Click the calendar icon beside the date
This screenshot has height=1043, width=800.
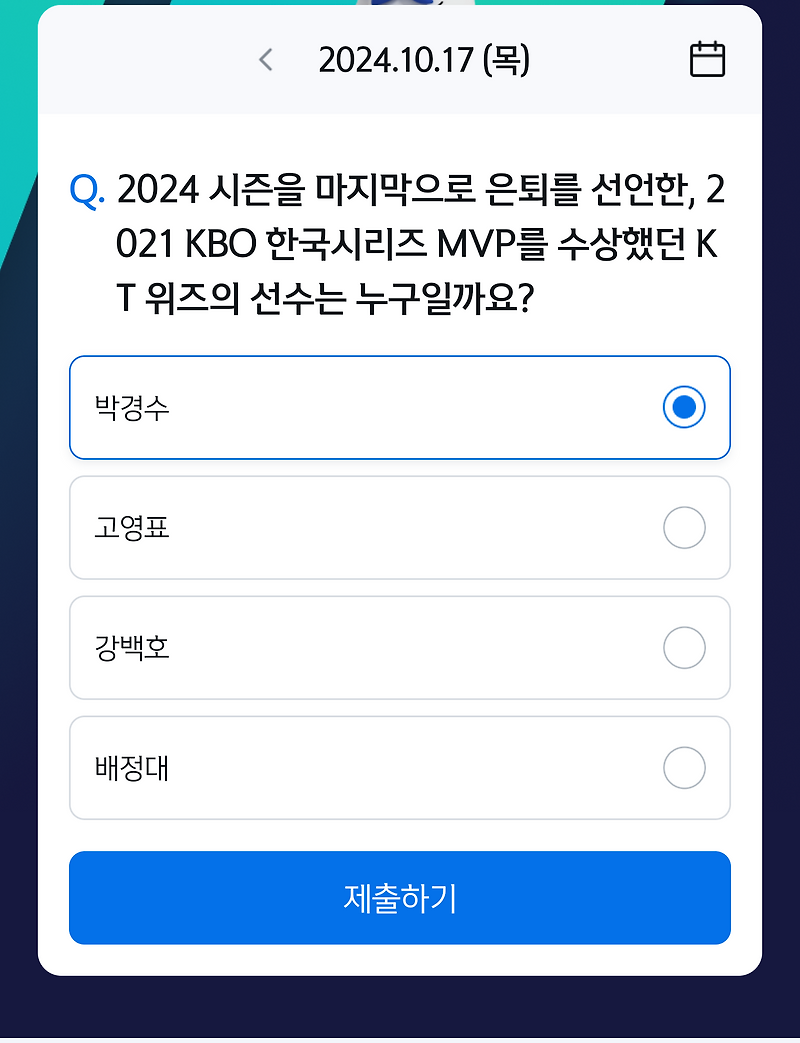coord(708,59)
